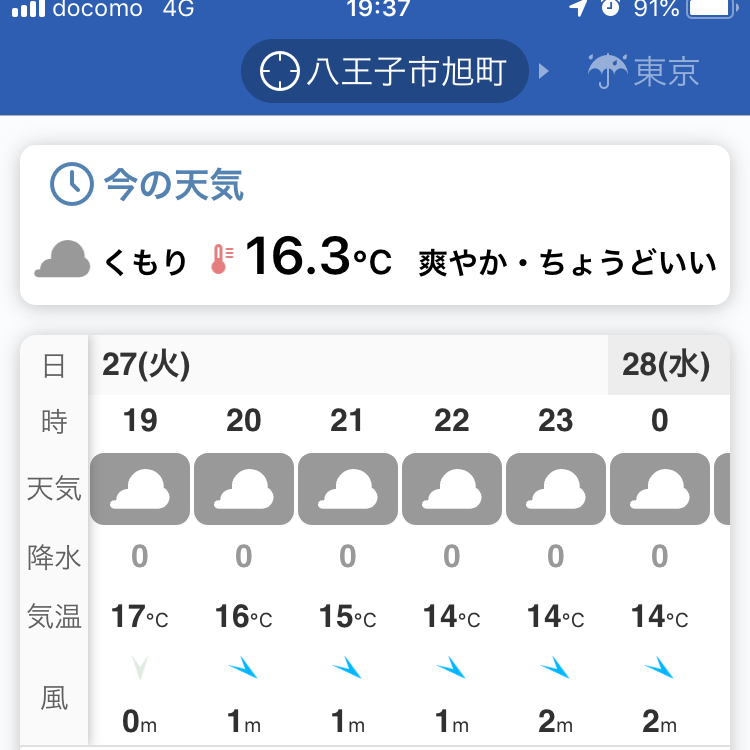Open the 今の天気 current weather card

(374, 225)
